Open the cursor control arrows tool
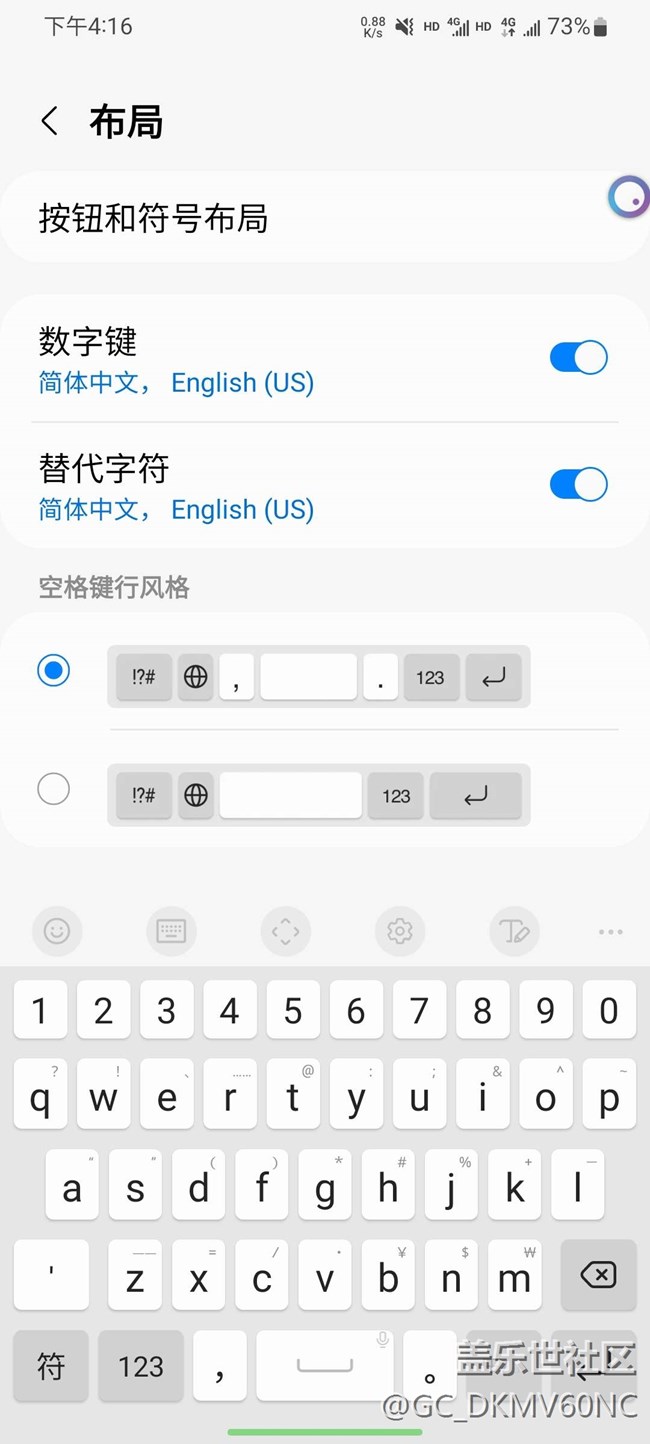This screenshot has height=1444, width=650. (285, 932)
